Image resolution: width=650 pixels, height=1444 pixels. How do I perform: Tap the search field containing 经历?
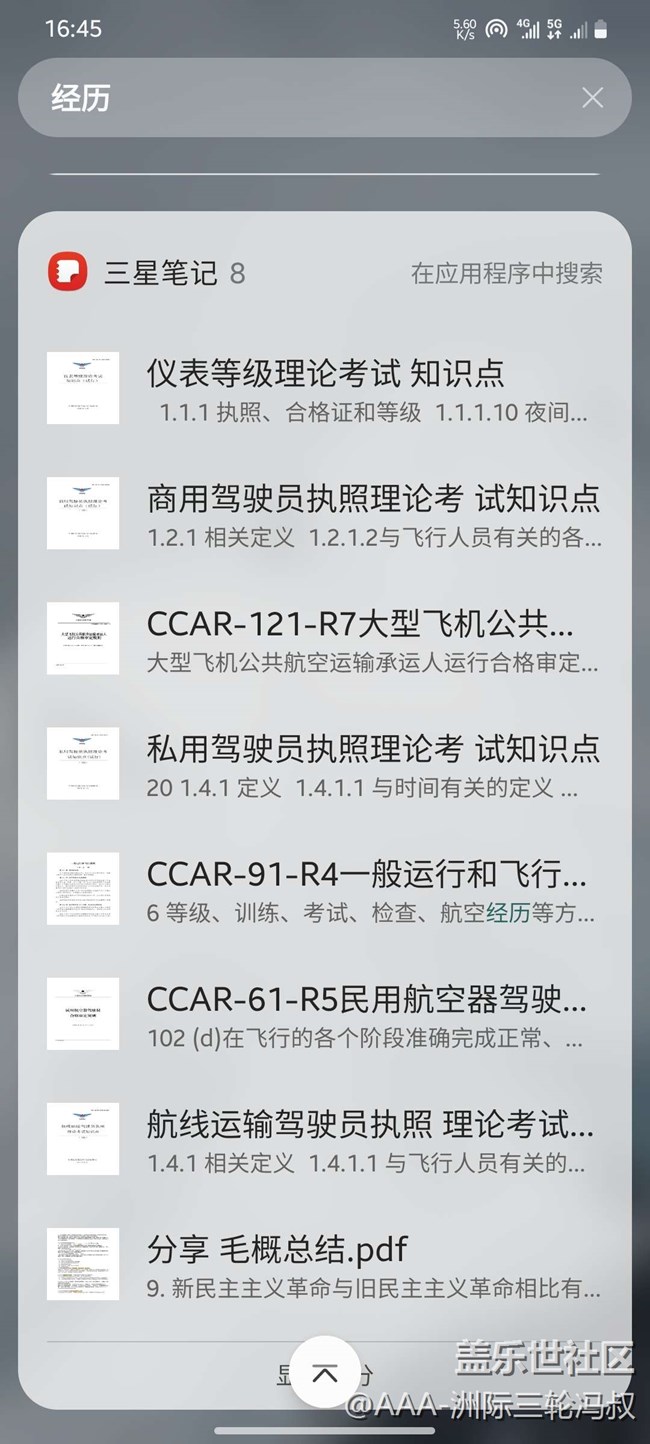pos(300,98)
